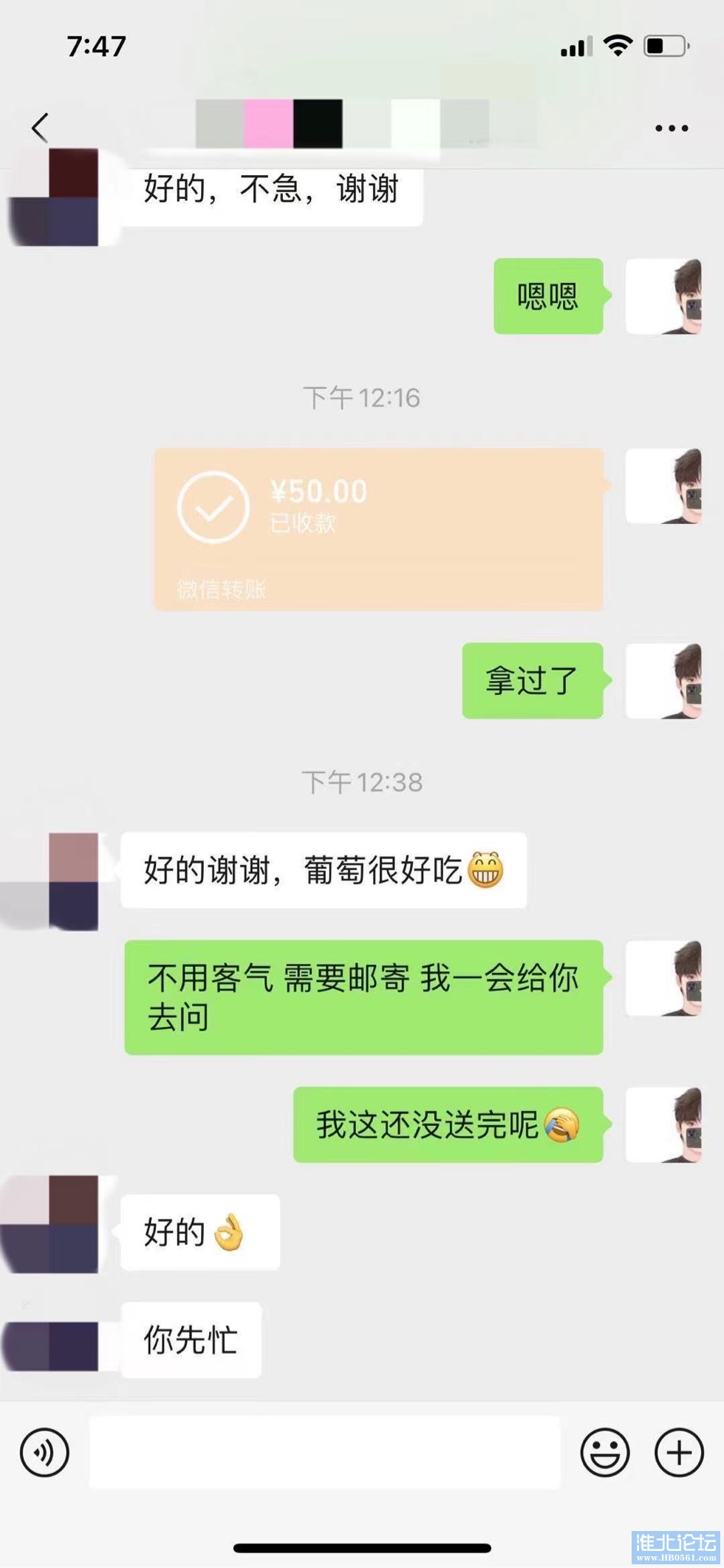Open the plus attachments menu
The height and width of the screenshot is (1568, 724).
(678, 1453)
